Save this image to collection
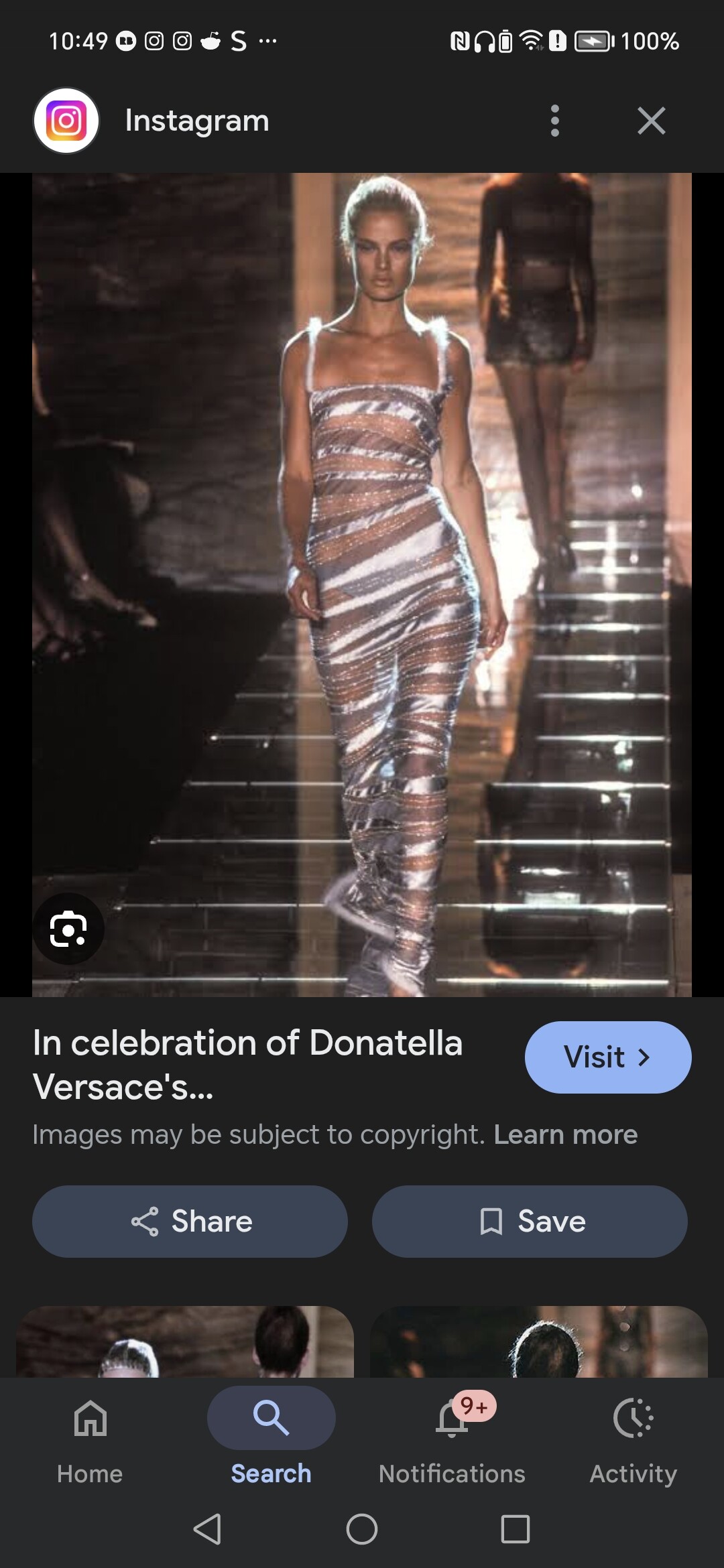The height and width of the screenshot is (1568, 724). [x=530, y=1221]
